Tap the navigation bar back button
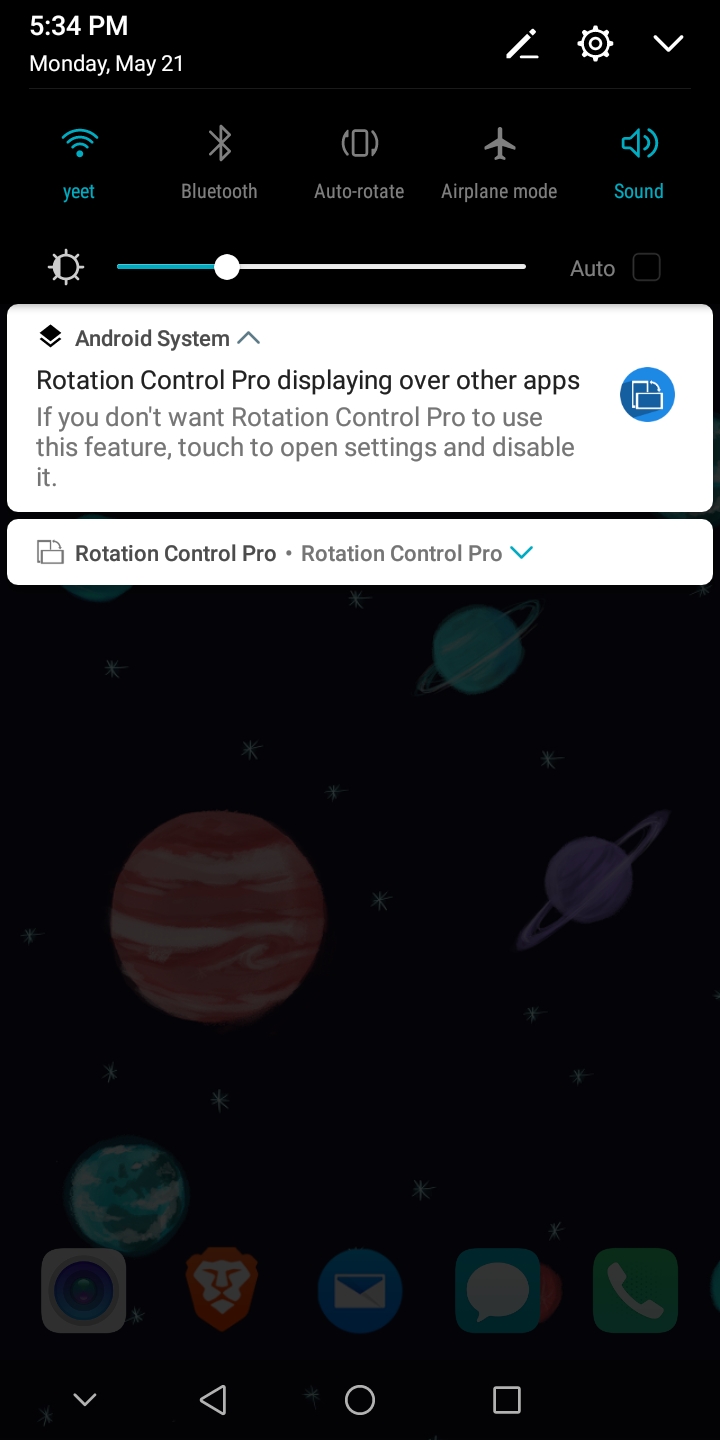Screen dimensions: 720x1440 point(213,1399)
